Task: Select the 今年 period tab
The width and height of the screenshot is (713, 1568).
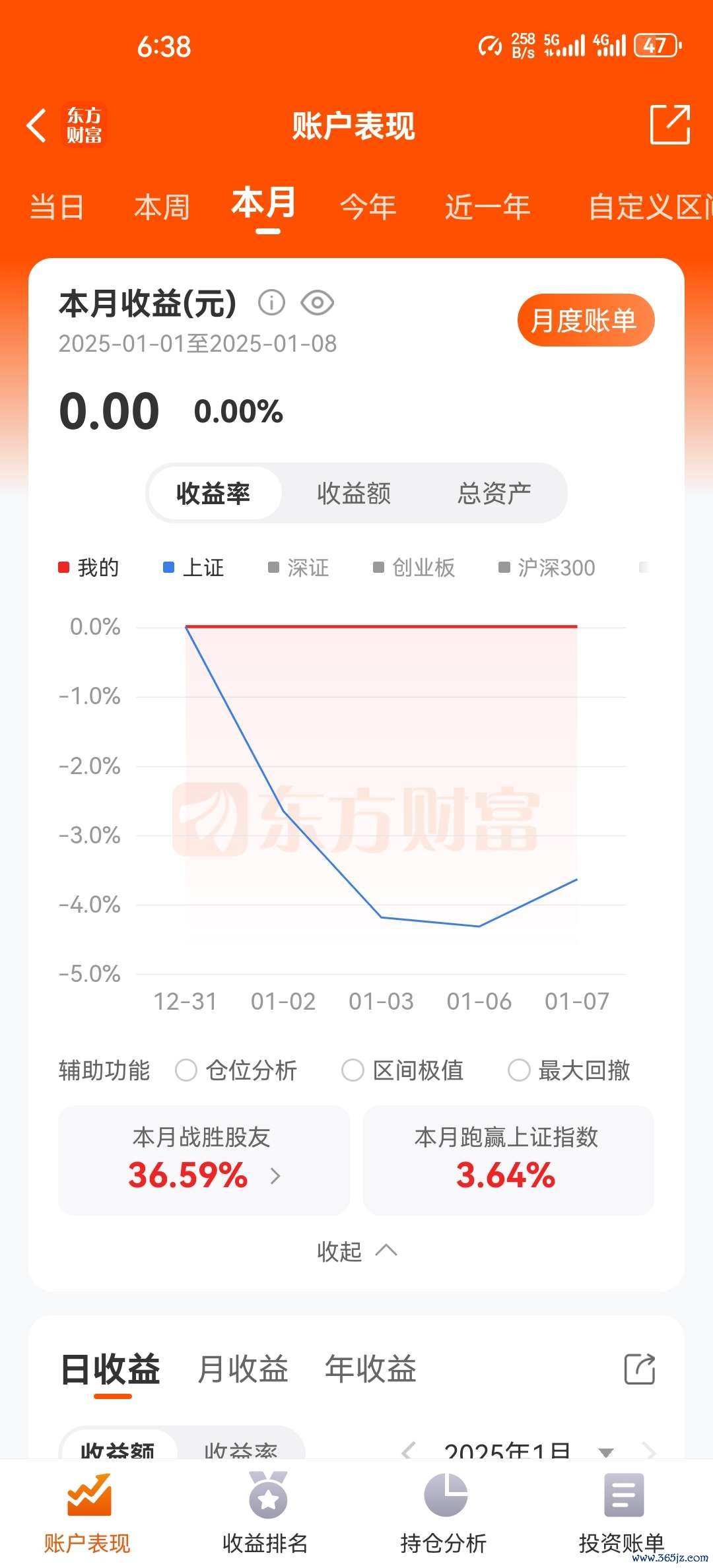Action: pyautogui.click(x=368, y=207)
